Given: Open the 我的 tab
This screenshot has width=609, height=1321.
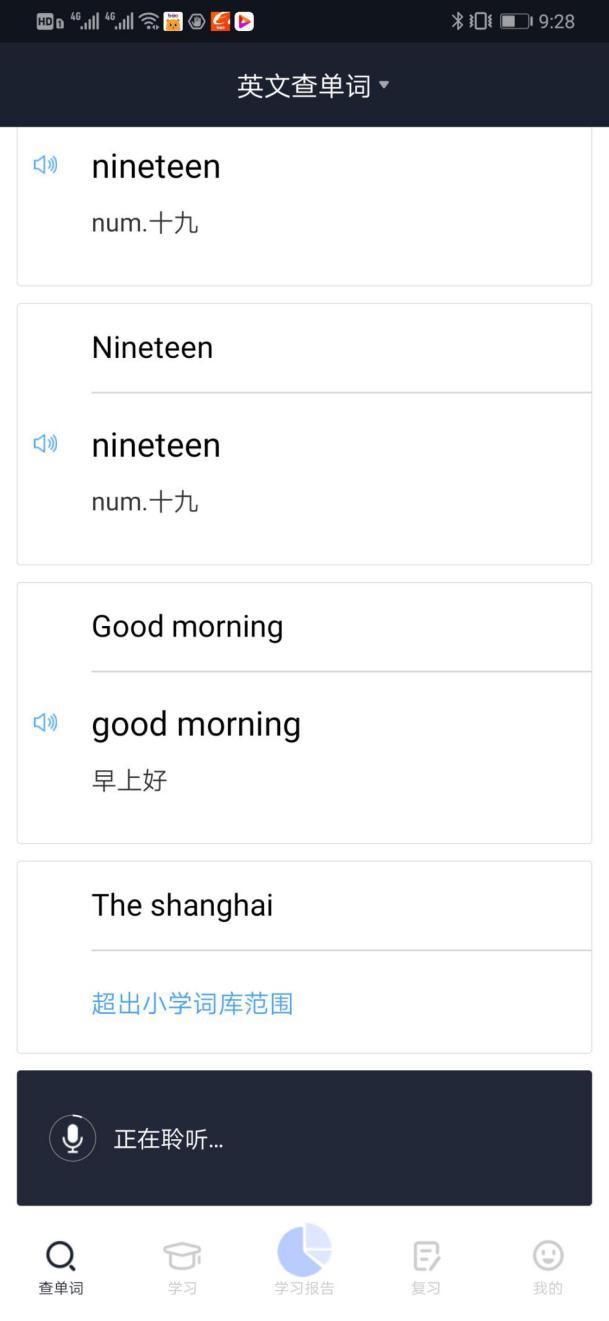Looking at the screenshot, I should click(548, 1267).
